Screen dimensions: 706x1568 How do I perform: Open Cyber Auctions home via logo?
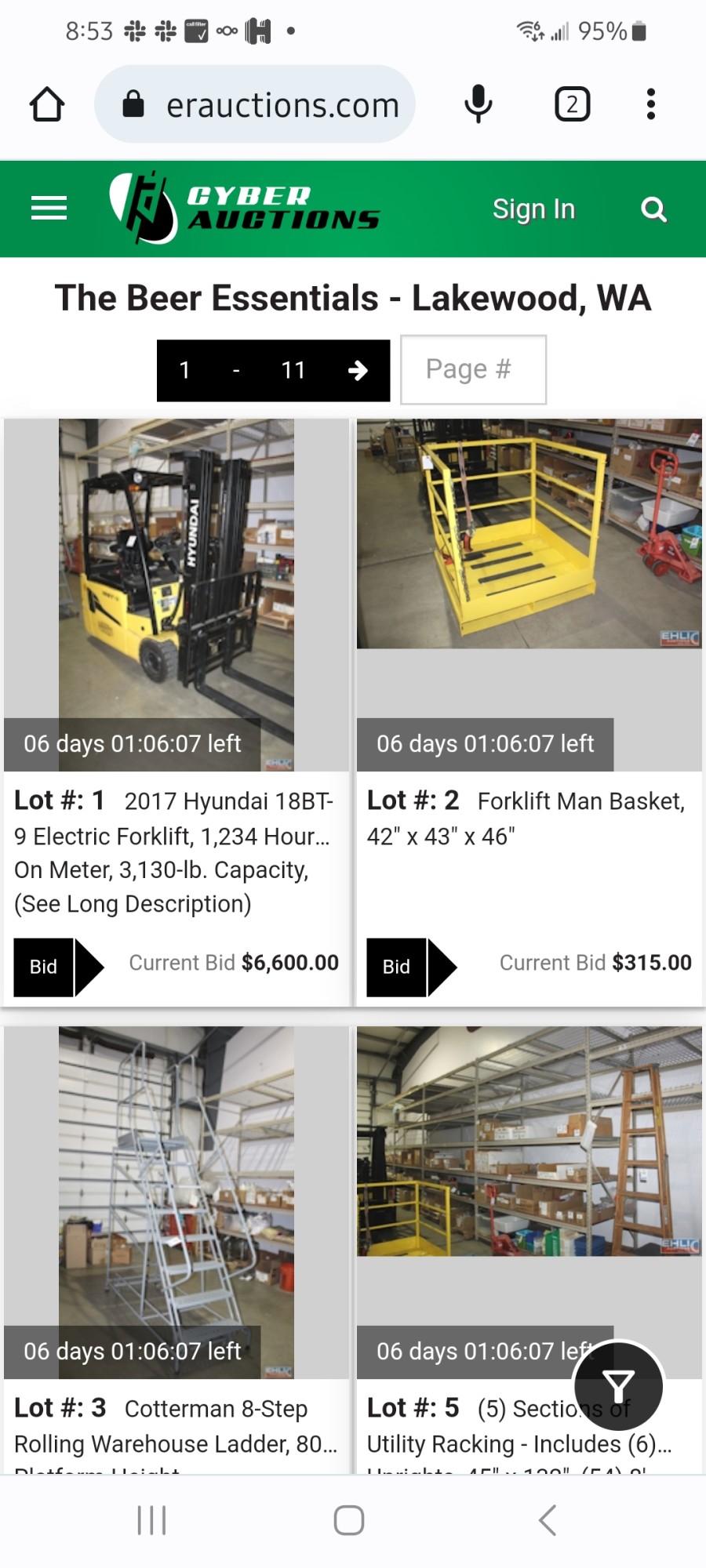(x=245, y=209)
